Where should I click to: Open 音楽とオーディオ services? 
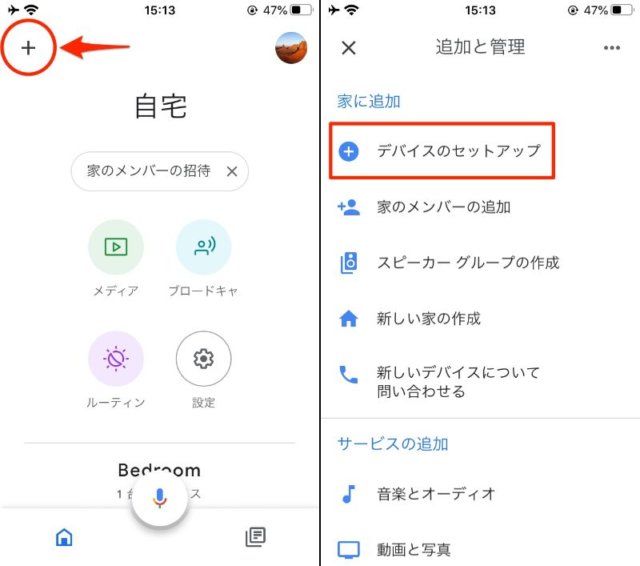[x=435, y=493]
